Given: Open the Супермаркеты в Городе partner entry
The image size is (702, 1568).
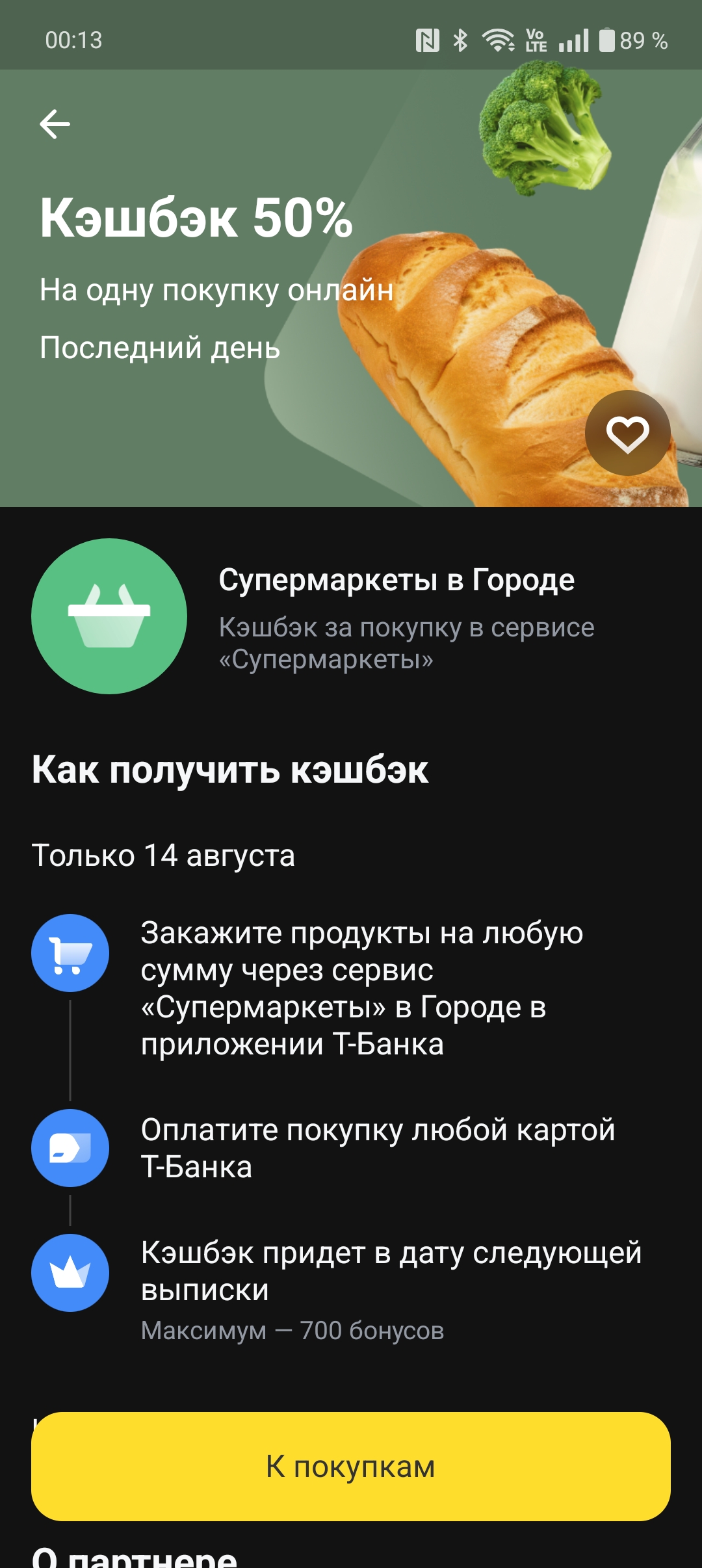Looking at the screenshot, I should (x=396, y=579).
